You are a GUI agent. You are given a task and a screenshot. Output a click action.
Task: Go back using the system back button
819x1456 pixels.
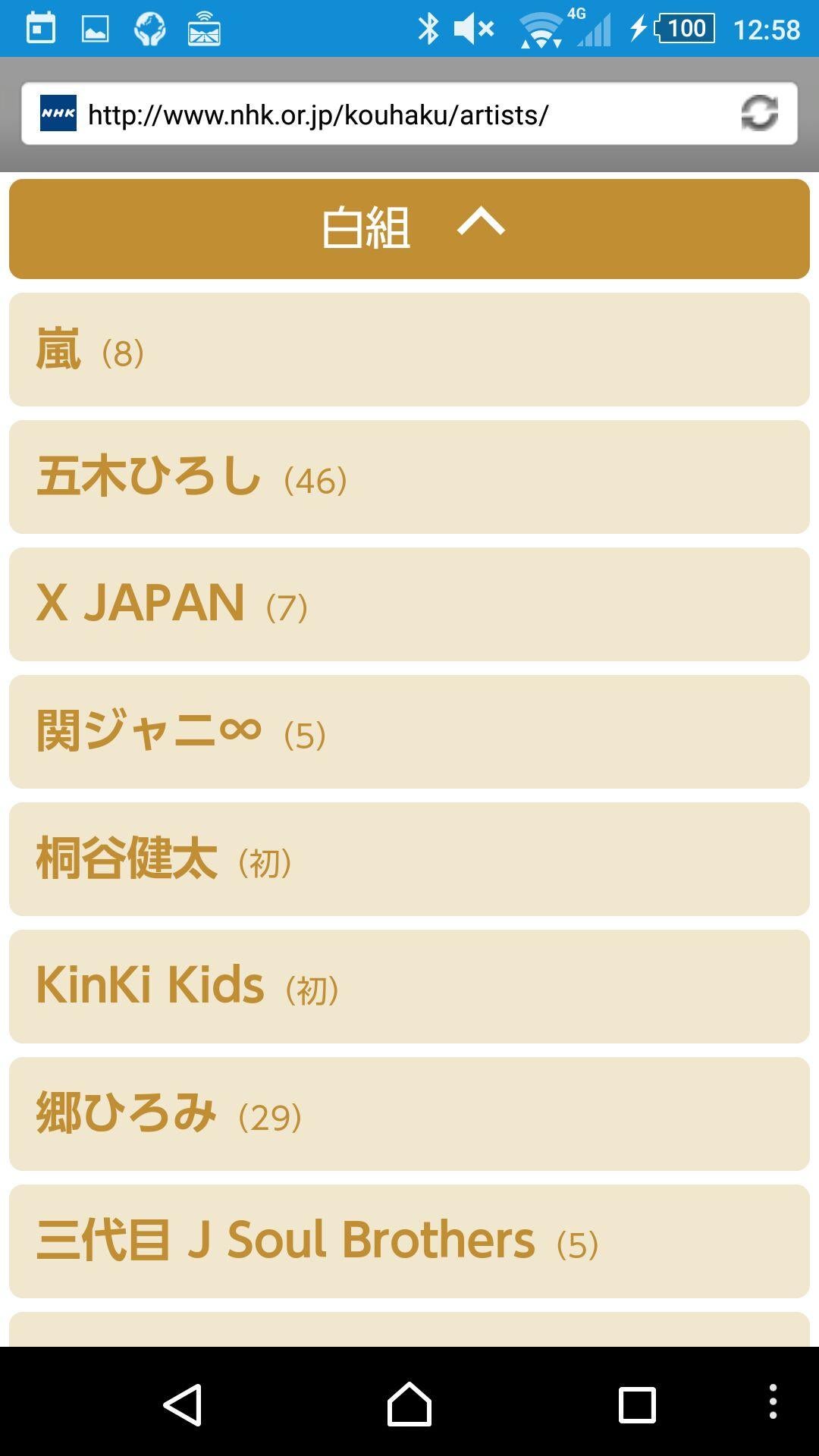(183, 1404)
